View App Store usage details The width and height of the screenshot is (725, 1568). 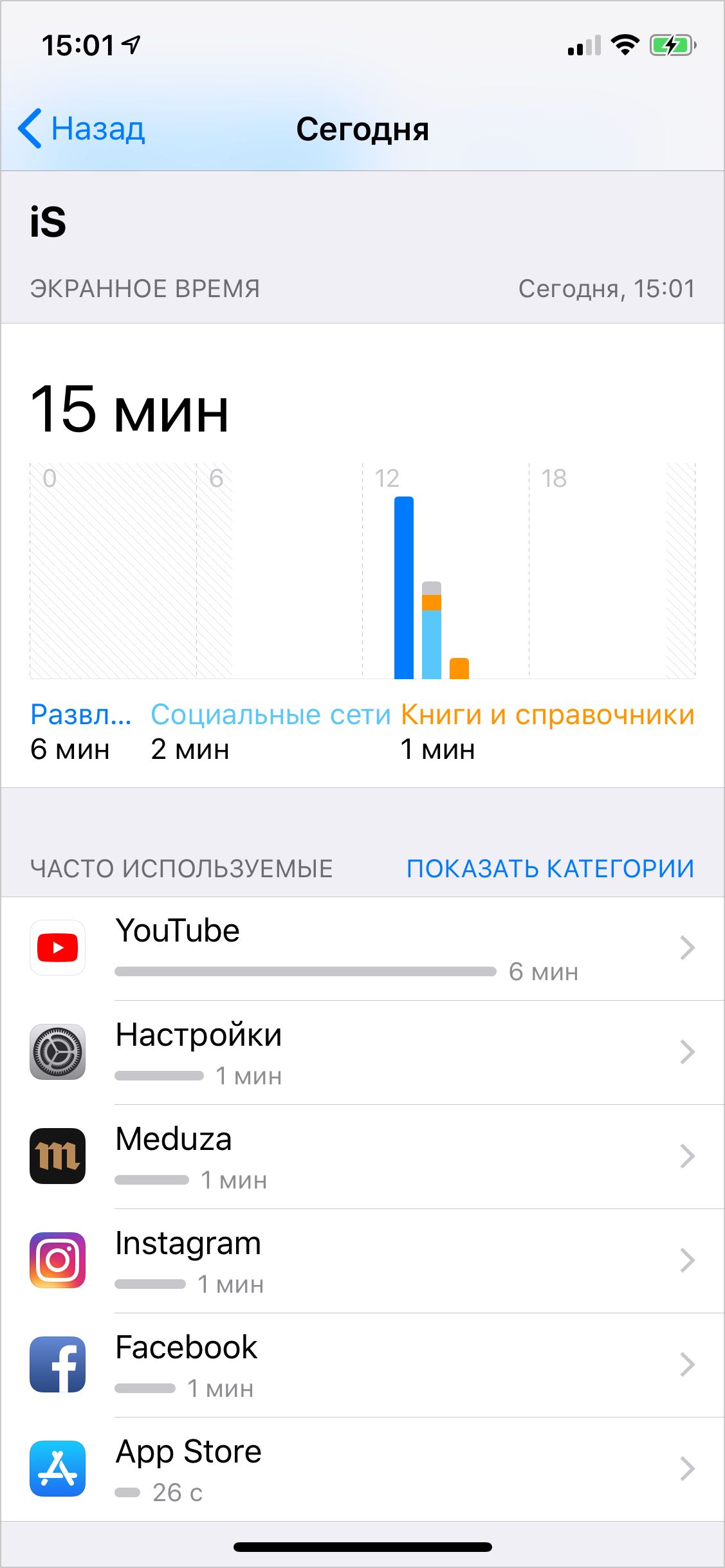[x=363, y=1469]
